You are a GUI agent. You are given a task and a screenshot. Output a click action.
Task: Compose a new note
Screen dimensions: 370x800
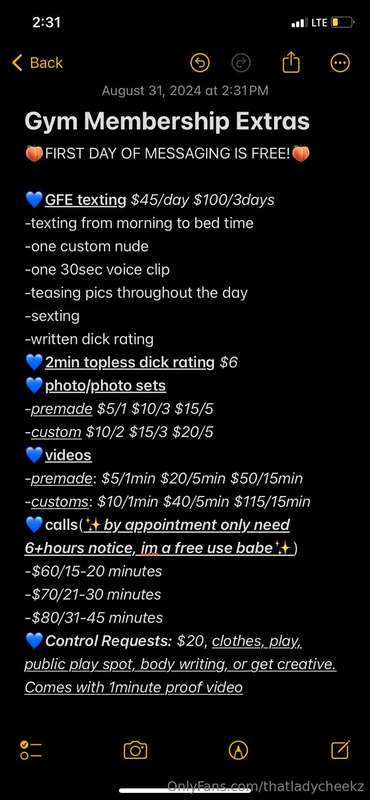tap(340, 749)
